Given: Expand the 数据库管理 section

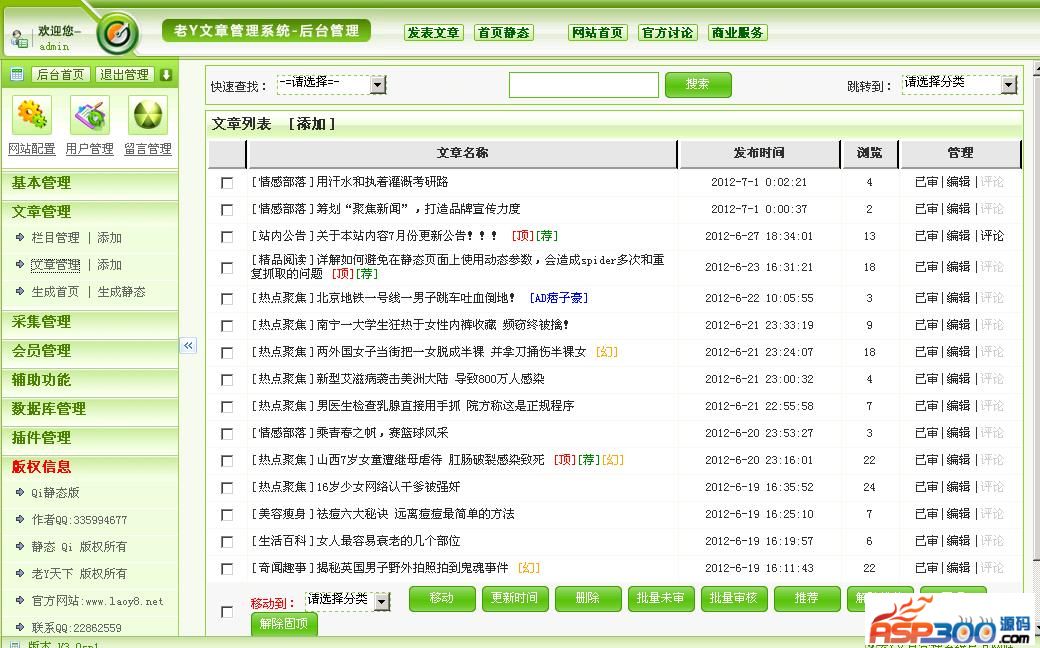Looking at the screenshot, I should (x=49, y=409).
